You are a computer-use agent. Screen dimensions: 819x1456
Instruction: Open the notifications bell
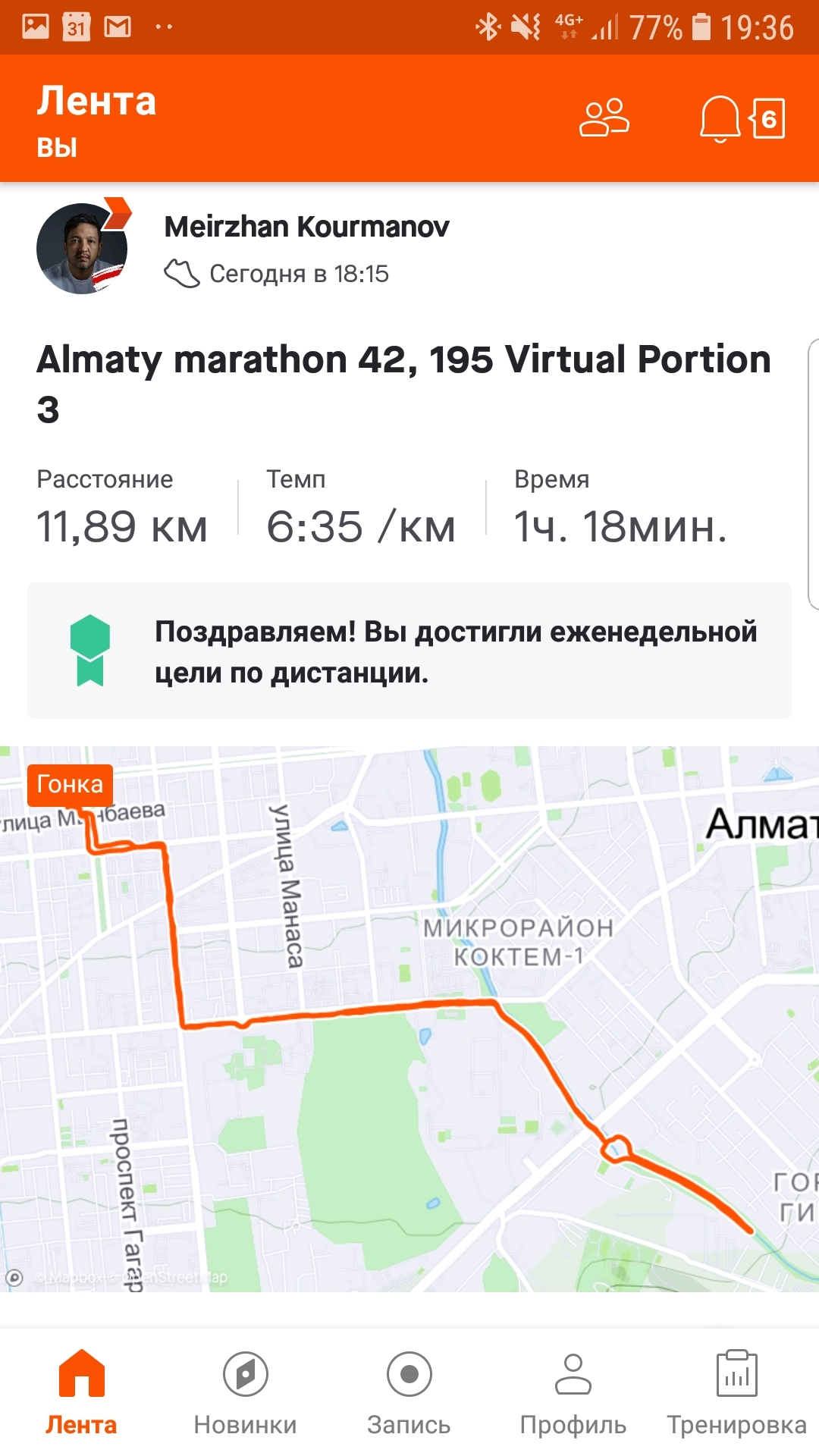pos(719,119)
